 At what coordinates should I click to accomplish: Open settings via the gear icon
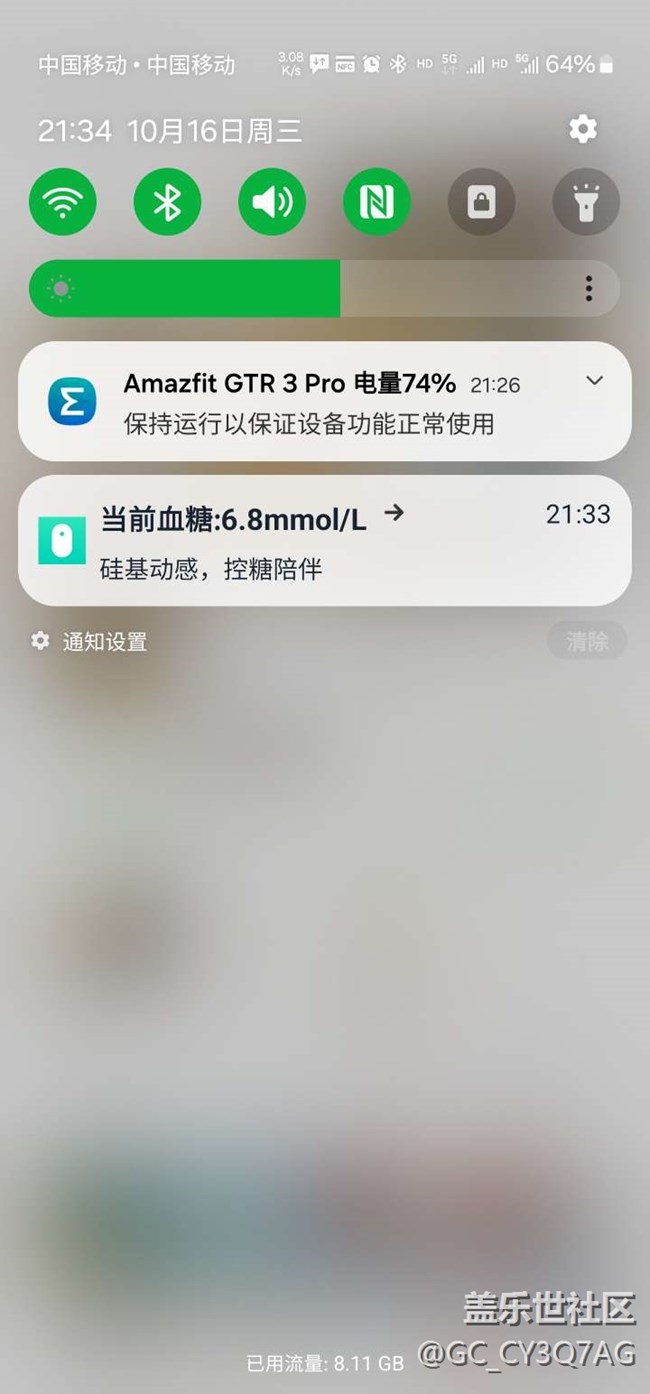582,129
